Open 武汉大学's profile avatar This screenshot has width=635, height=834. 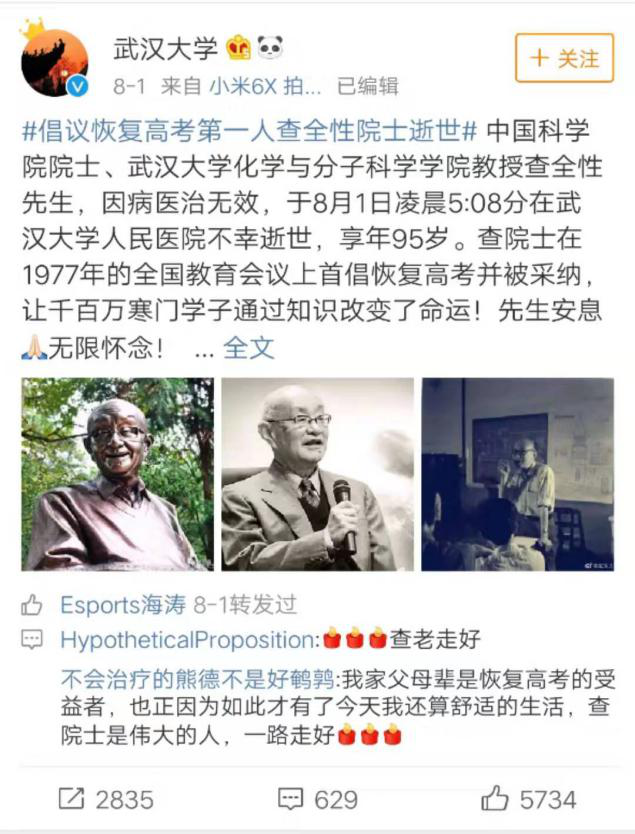(53, 63)
